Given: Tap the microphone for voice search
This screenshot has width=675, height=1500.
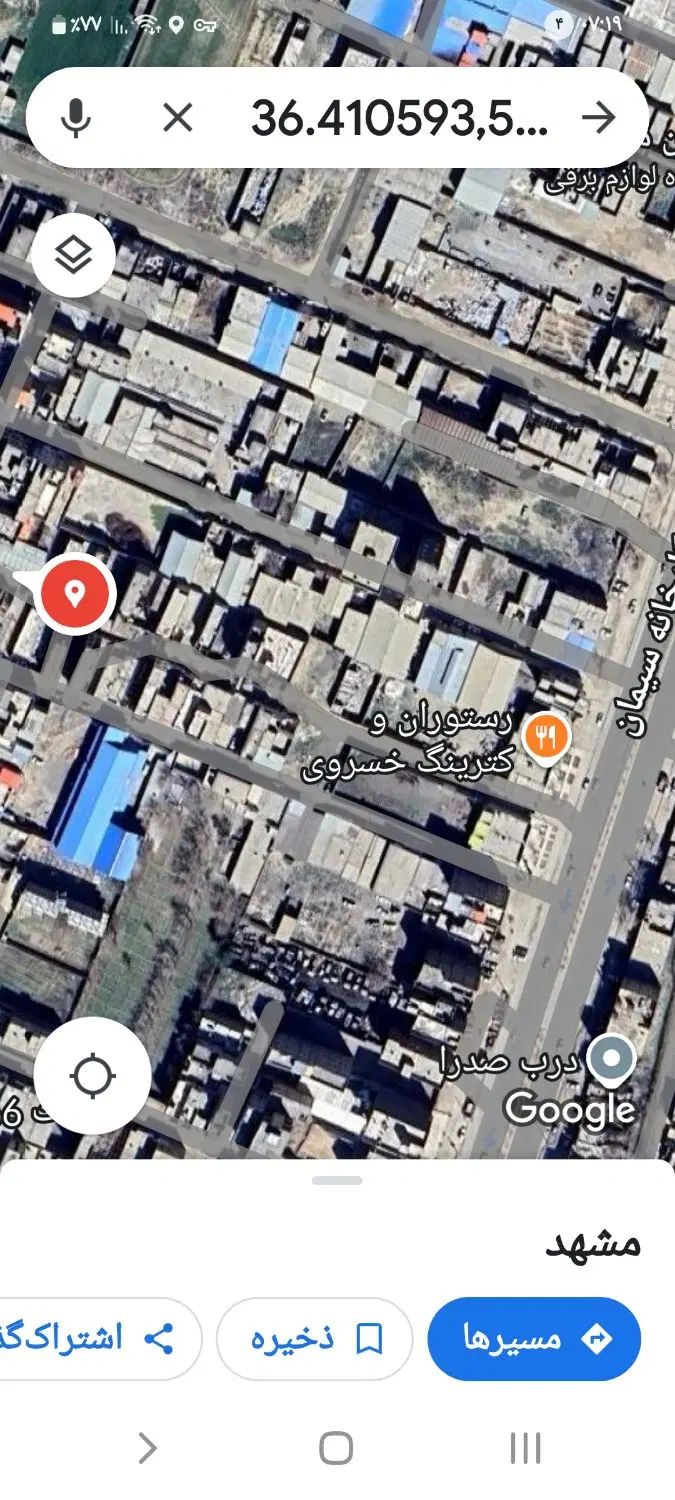Looking at the screenshot, I should [x=75, y=118].
